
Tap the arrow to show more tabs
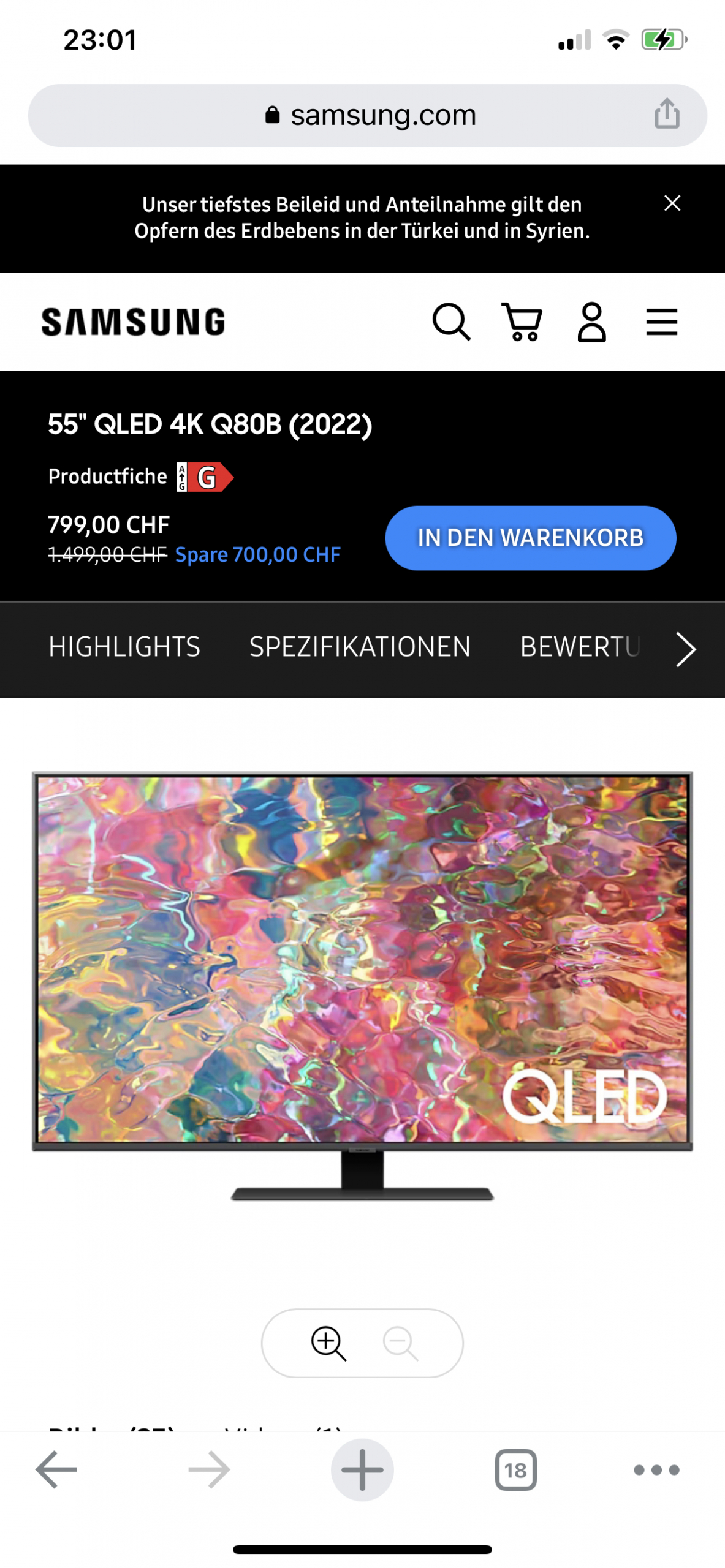pos(686,649)
